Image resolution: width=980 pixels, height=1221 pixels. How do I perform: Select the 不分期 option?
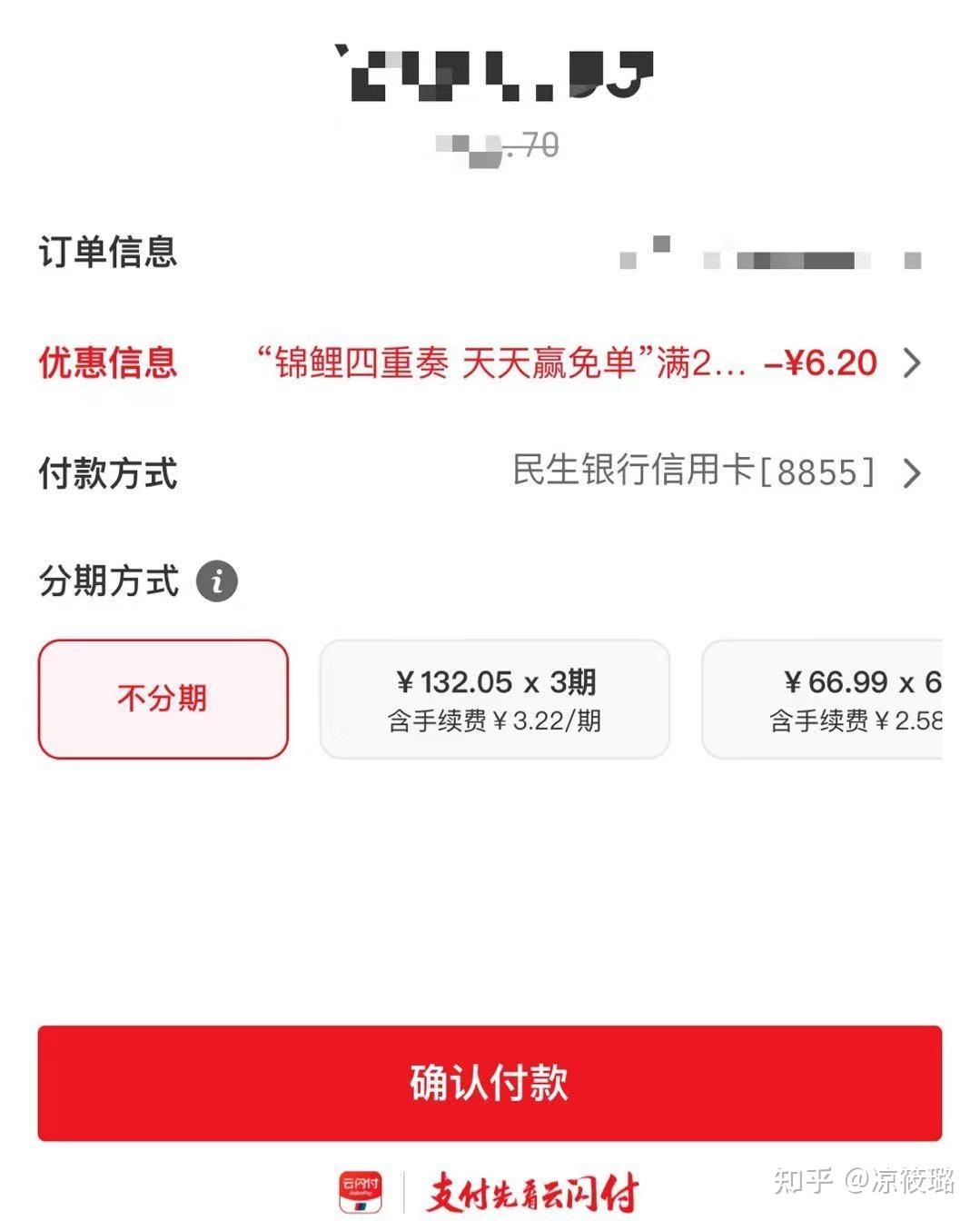click(x=163, y=699)
